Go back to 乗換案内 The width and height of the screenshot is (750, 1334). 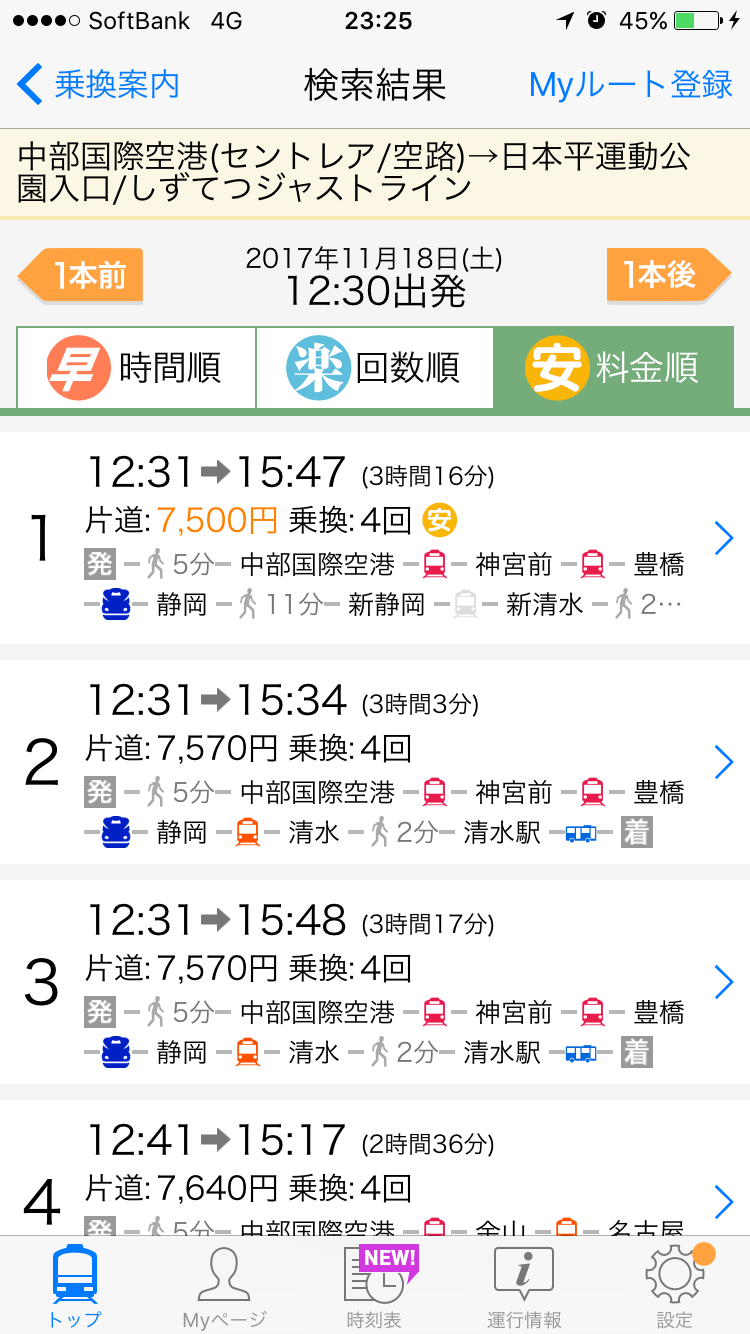[x=98, y=85]
